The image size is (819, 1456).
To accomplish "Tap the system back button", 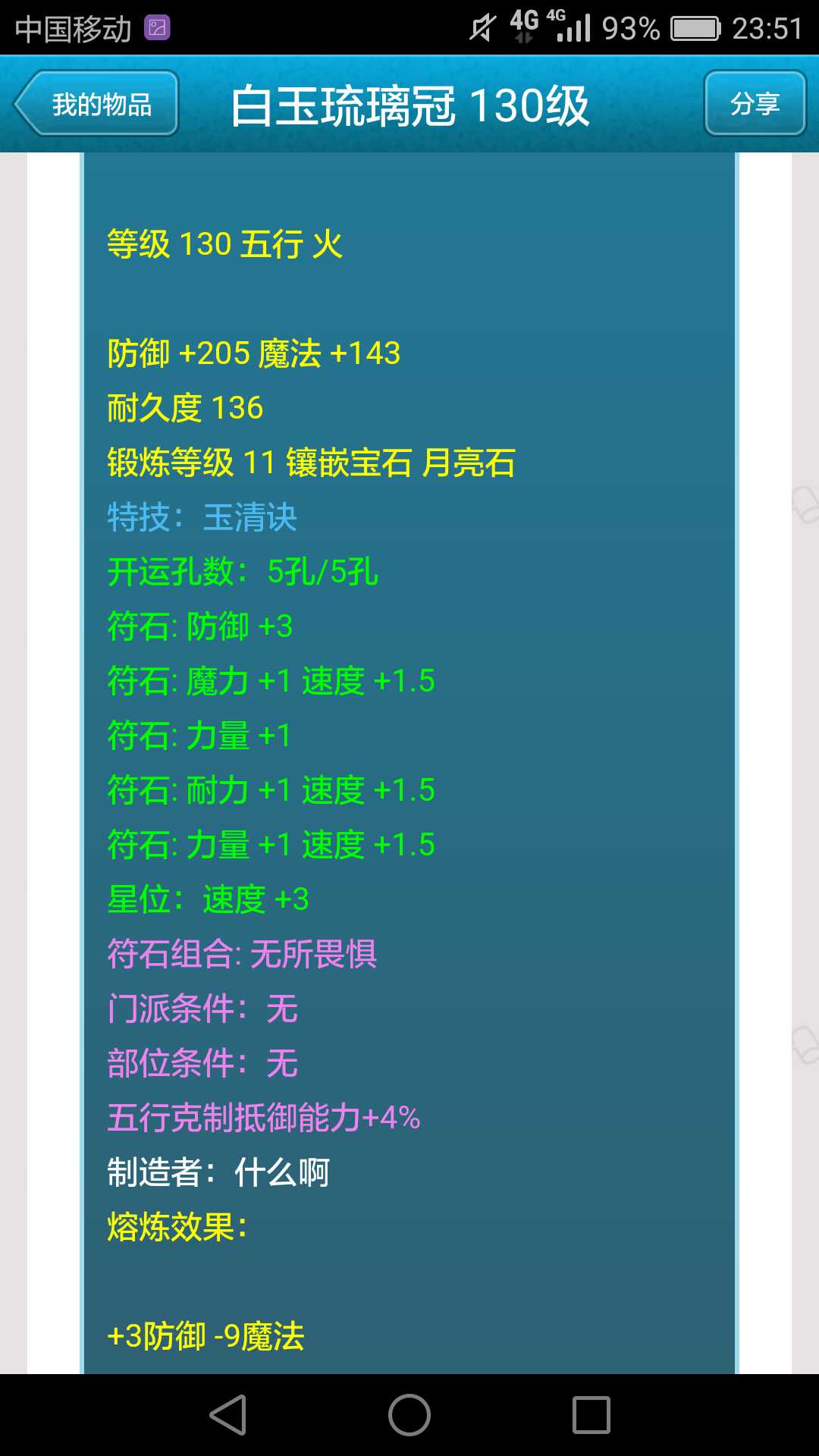I will [x=227, y=1415].
